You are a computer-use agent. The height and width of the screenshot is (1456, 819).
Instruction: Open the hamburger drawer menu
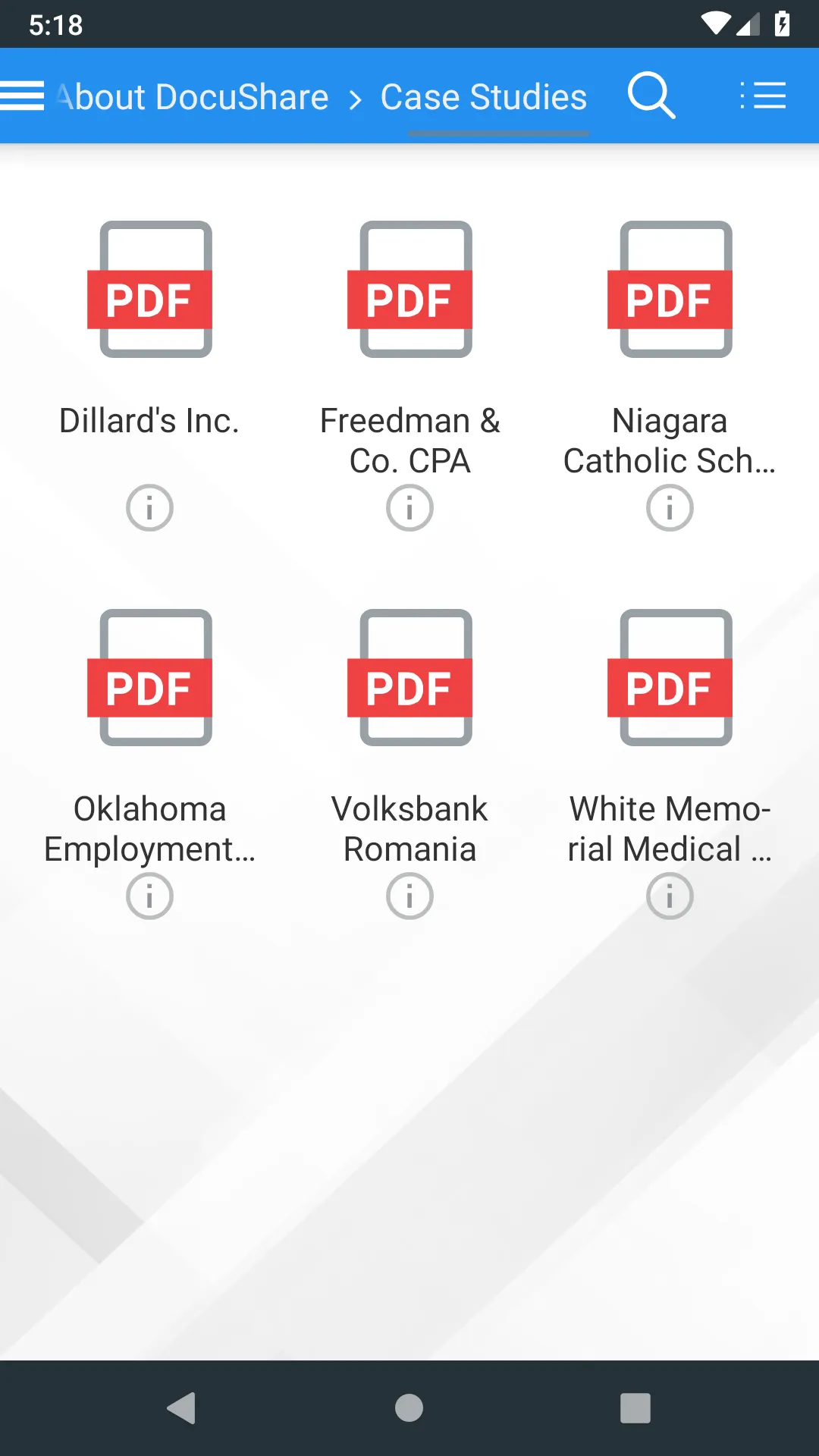click(x=22, y=96)
